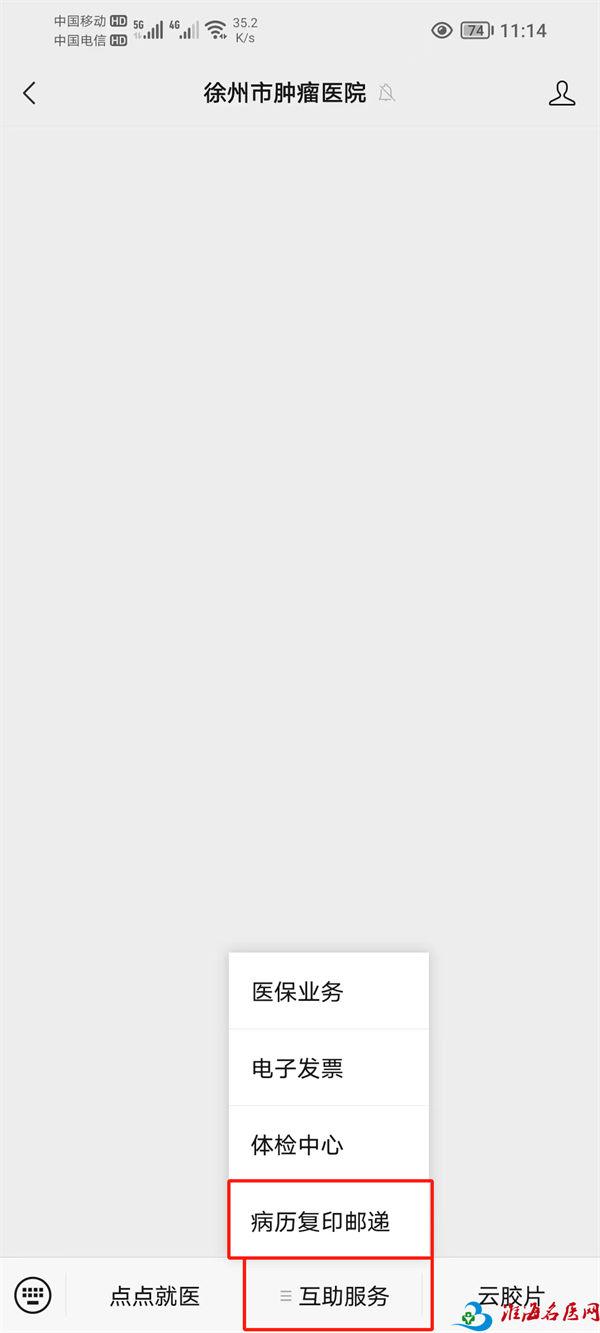Open the account profile icon
This screenshot has height=1333, width=600.
562,93
